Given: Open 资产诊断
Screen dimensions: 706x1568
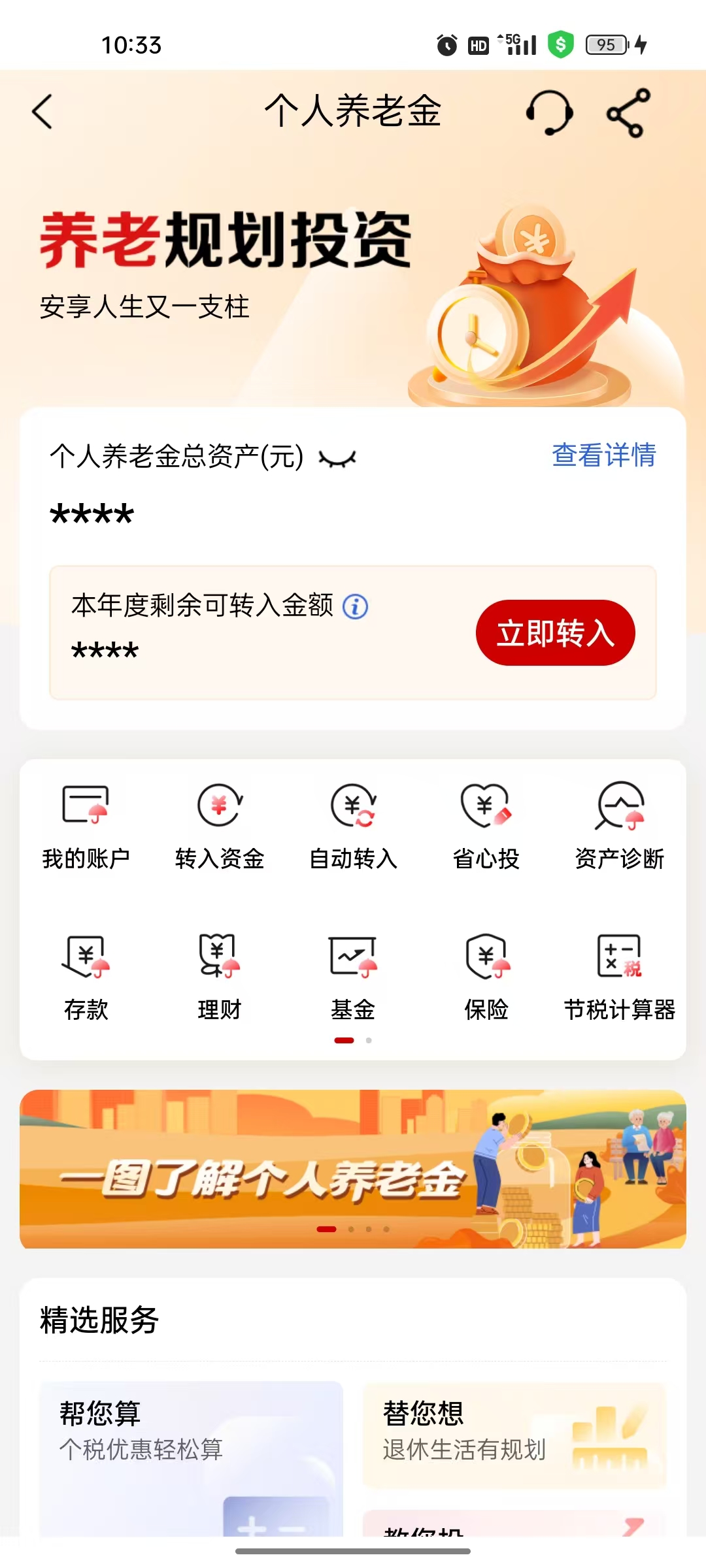Looking at the screenshot, I should pos(620,826).
